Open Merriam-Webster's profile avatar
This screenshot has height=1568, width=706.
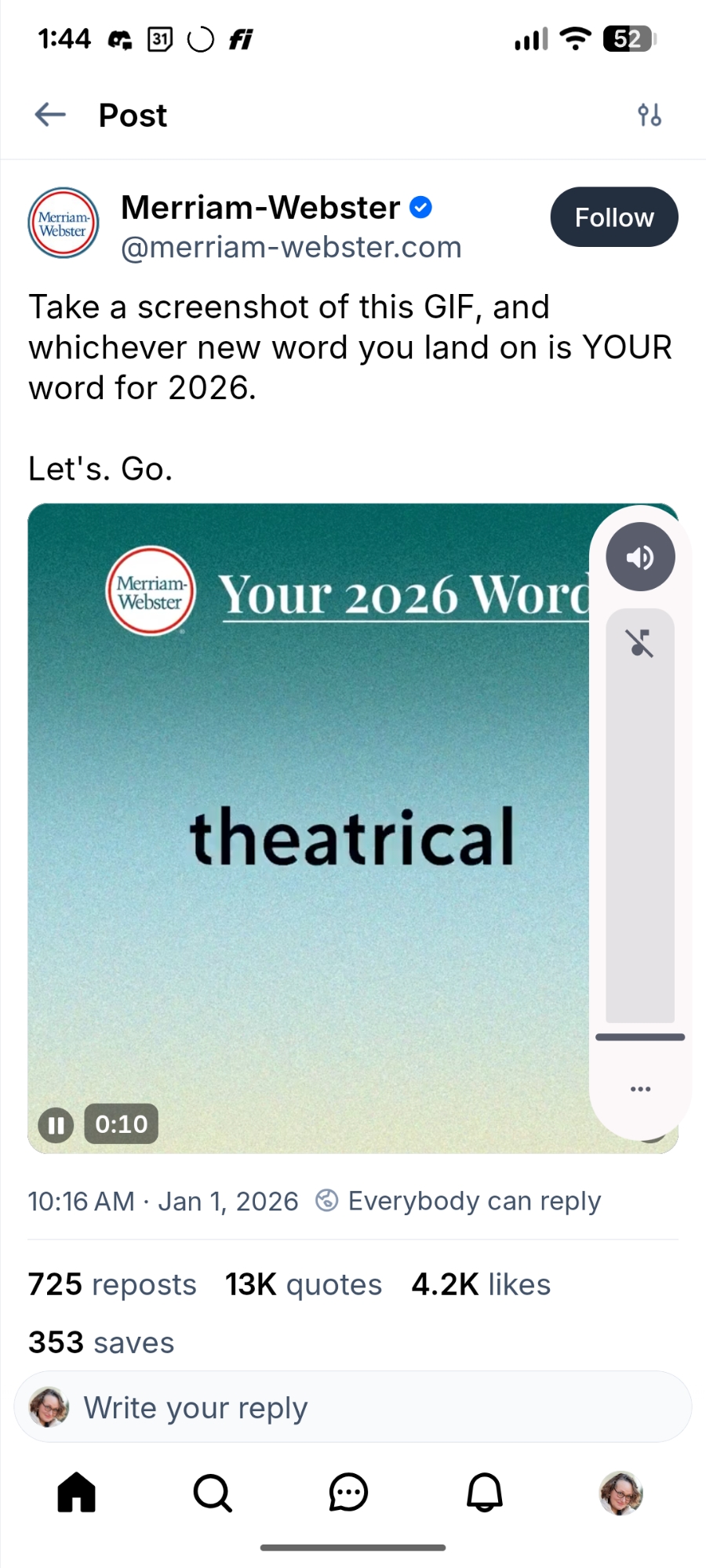(64, 223)
